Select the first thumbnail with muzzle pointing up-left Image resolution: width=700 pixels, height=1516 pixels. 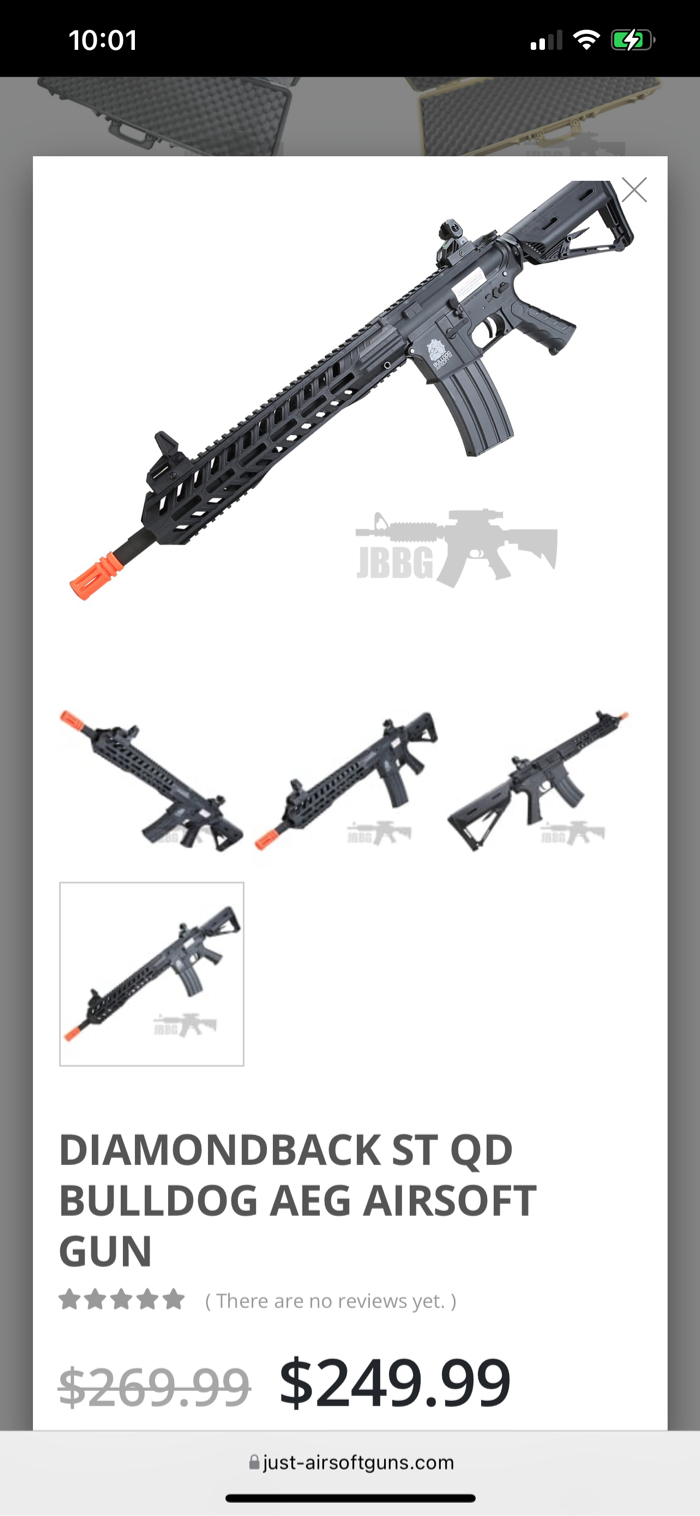click(x=152, y=780)
